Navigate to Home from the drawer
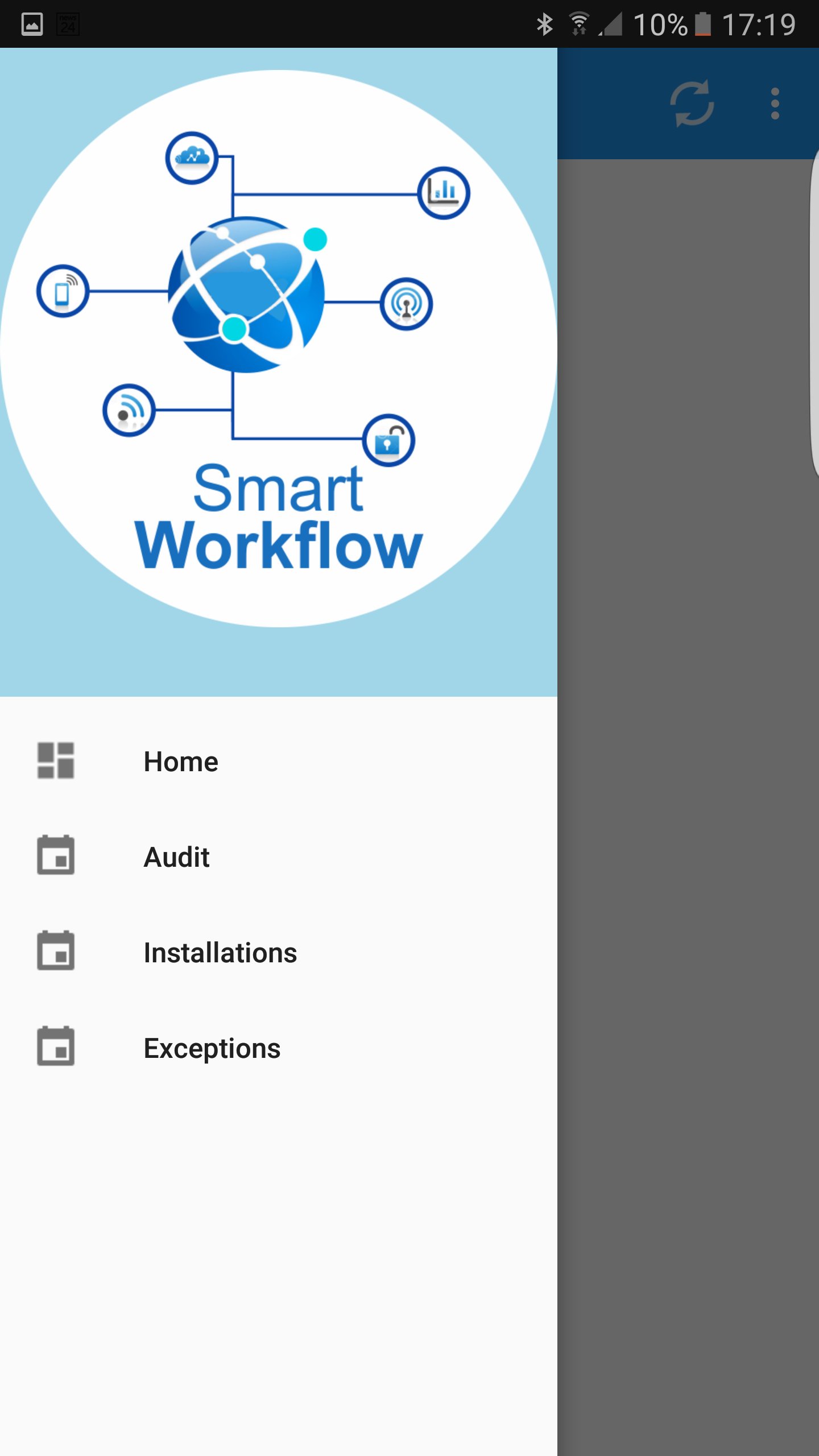Image resolution: width=819 pixels, height=1456 pixels. [180, 762]
